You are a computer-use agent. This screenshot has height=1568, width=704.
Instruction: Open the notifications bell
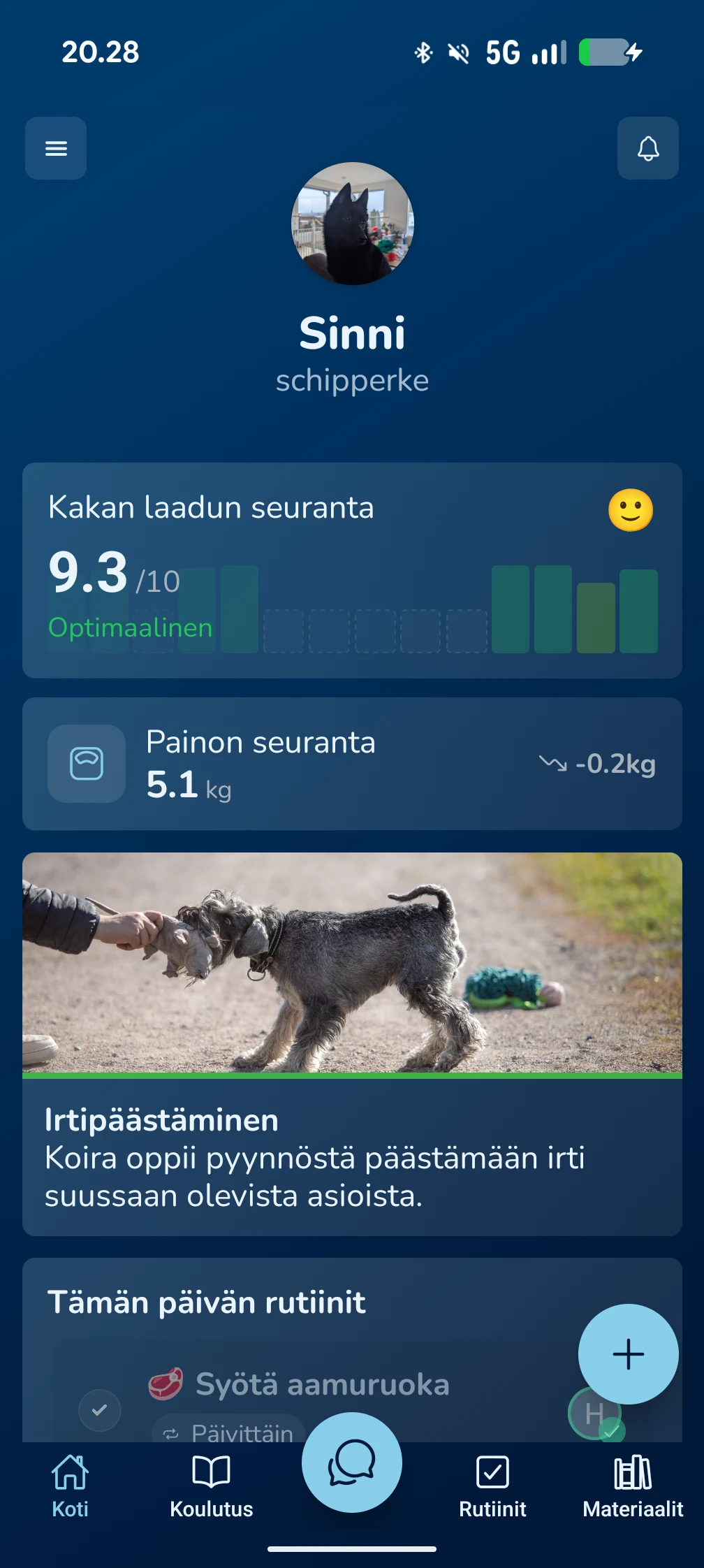647,148
